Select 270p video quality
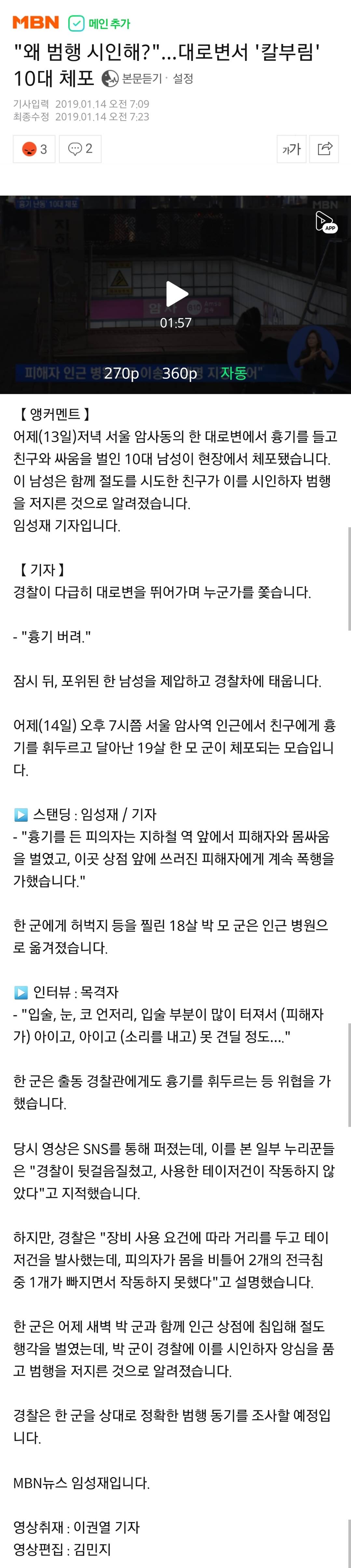 tap(121, 373)
